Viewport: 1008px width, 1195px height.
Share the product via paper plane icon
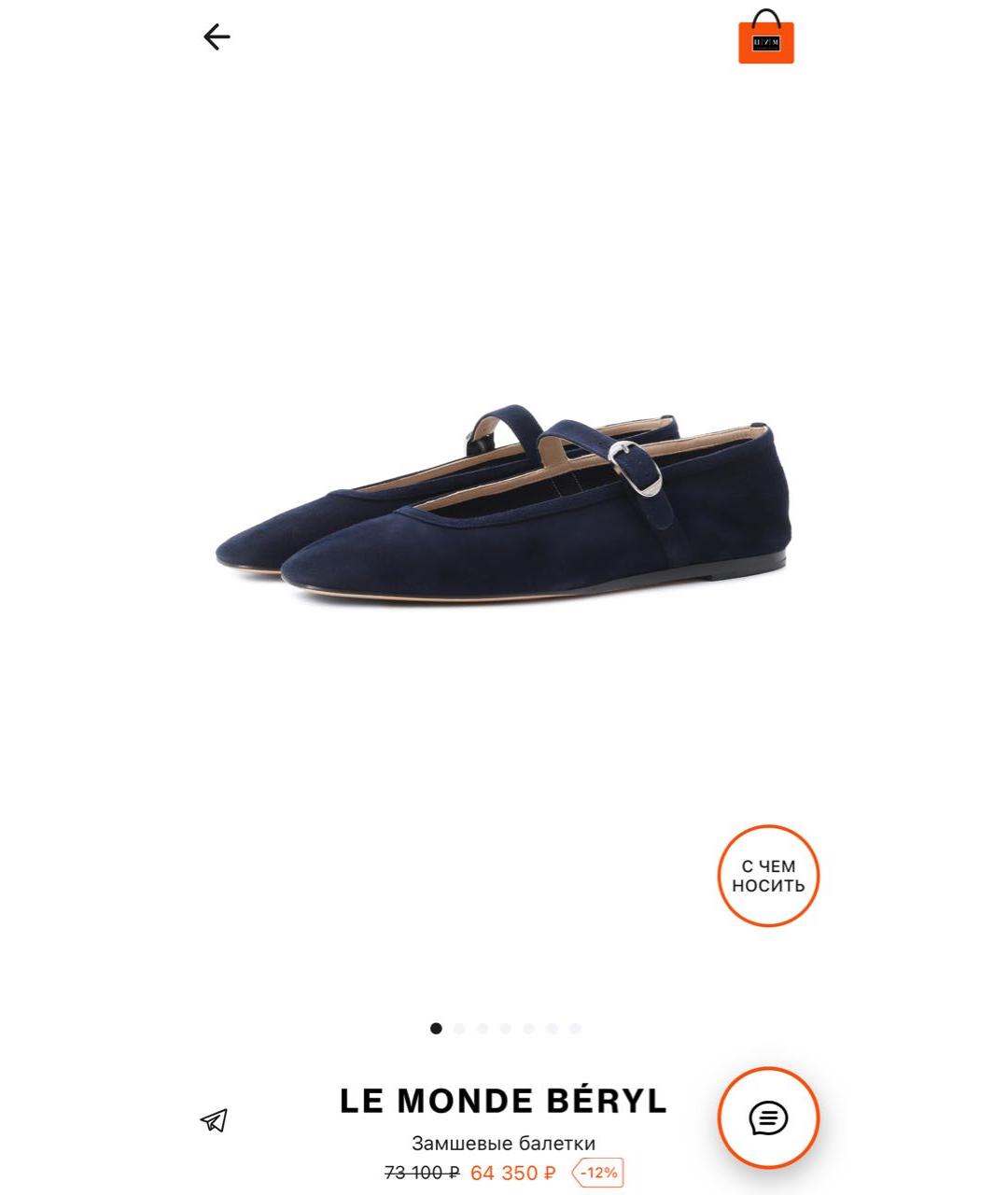[x=214, y=1119]
